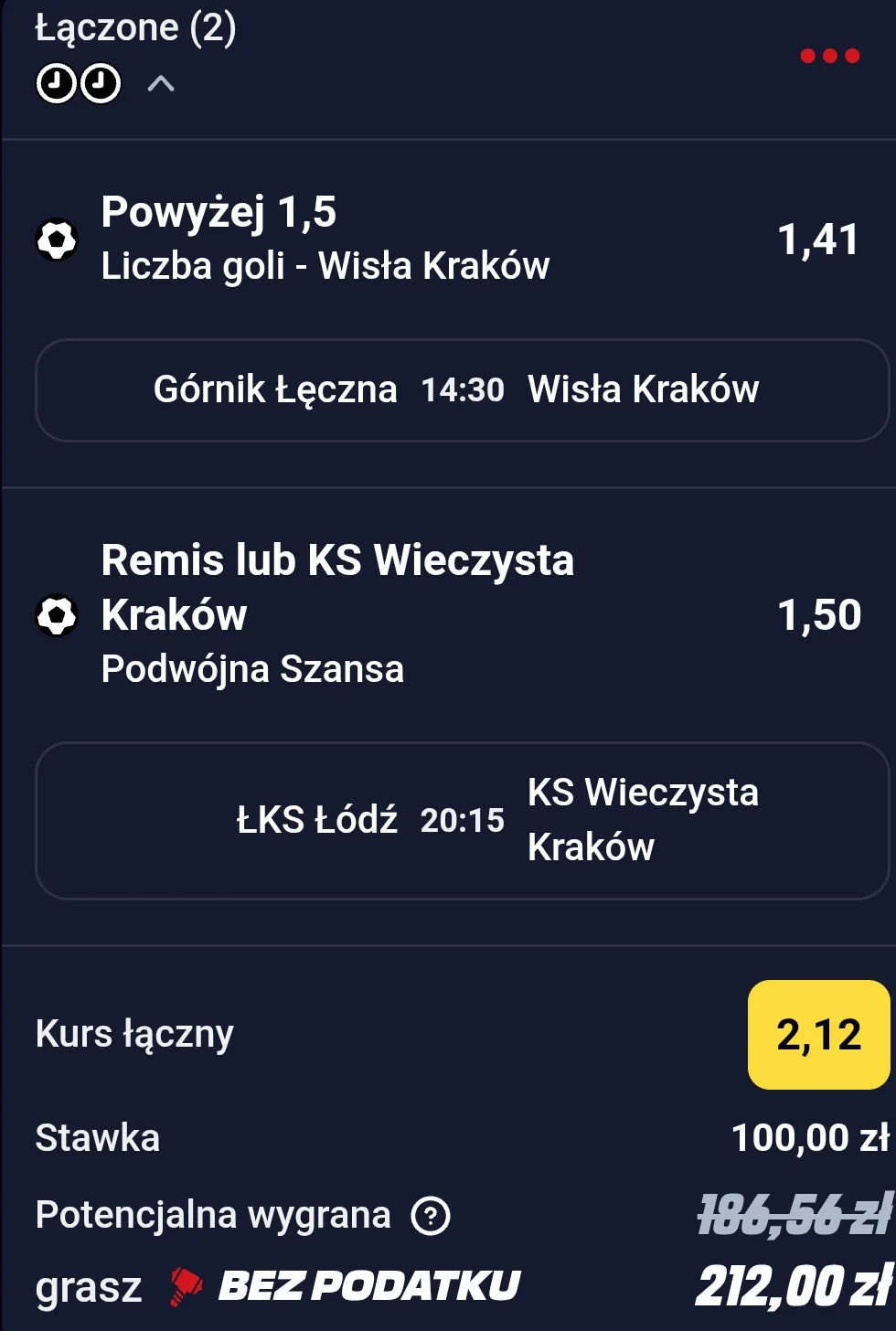The height and width of the screenshot is (1331, 896).
Task: Collapse the Łączone bet details chevron
Action: pyautogui.click(x=161, y=84)
